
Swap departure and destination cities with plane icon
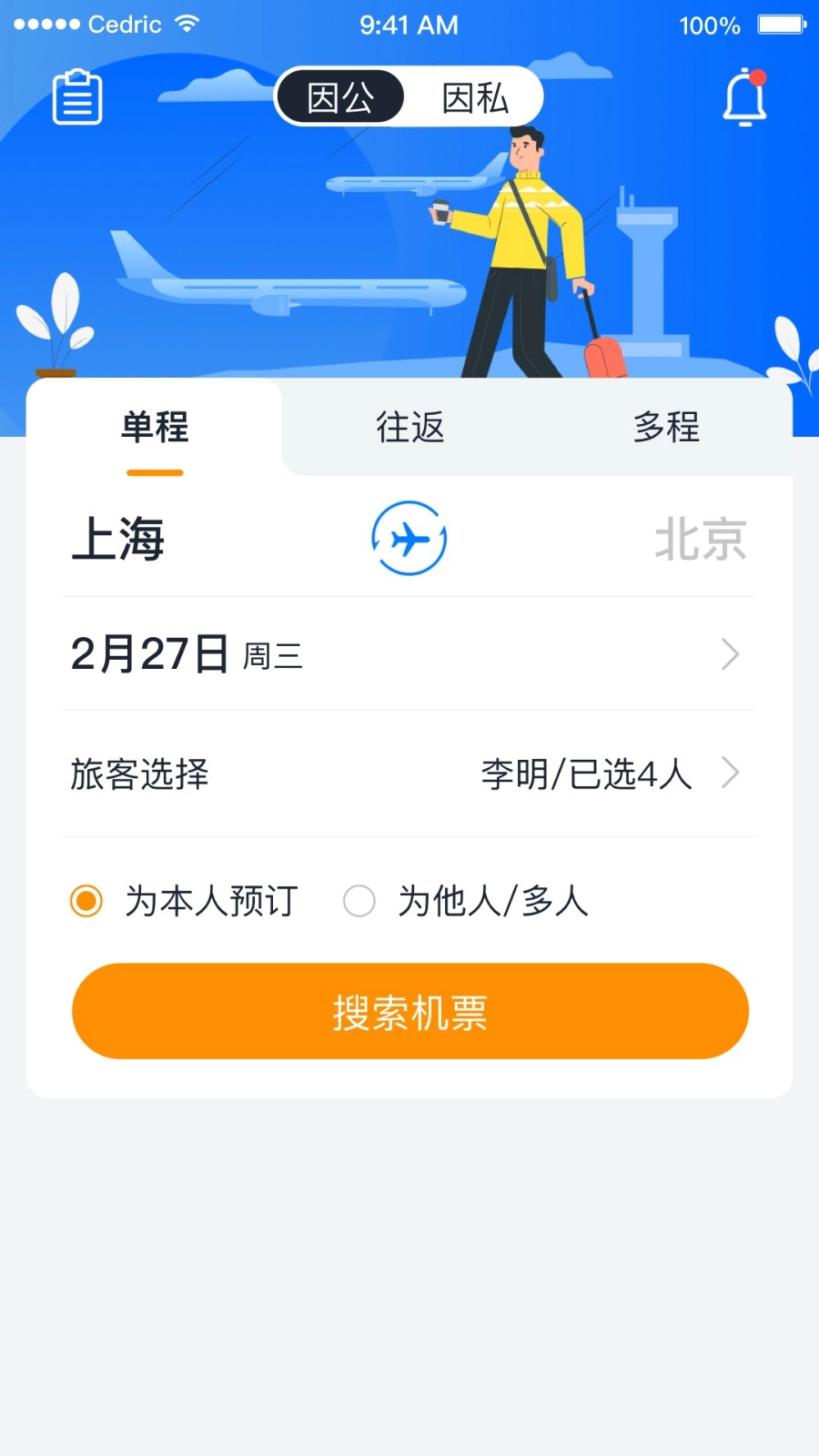[409, 539]
